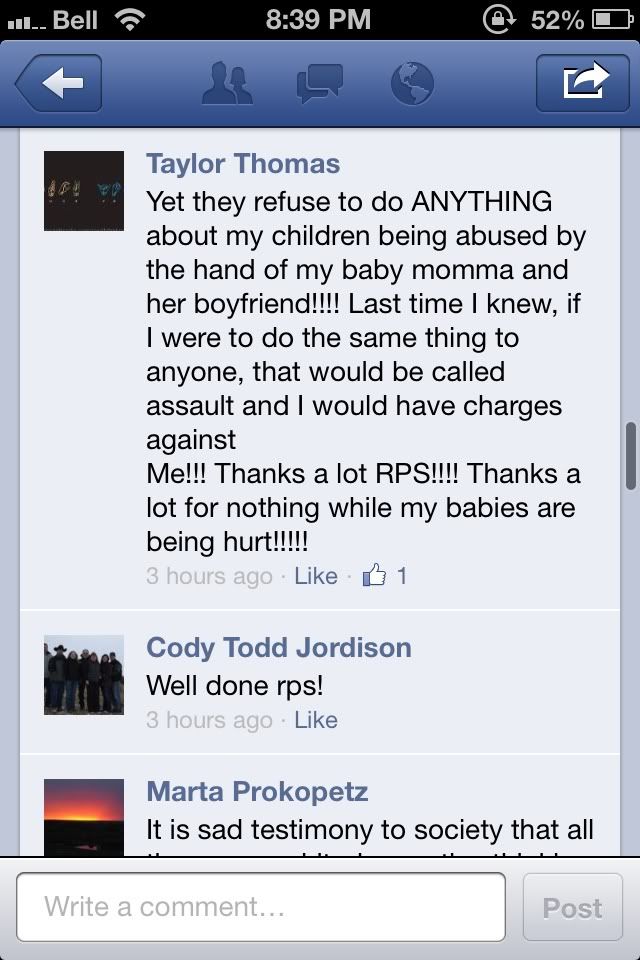Viewport: 640px width, 960px height.
Task: Open Taylor Thomas's profile name
Action: 243,164
